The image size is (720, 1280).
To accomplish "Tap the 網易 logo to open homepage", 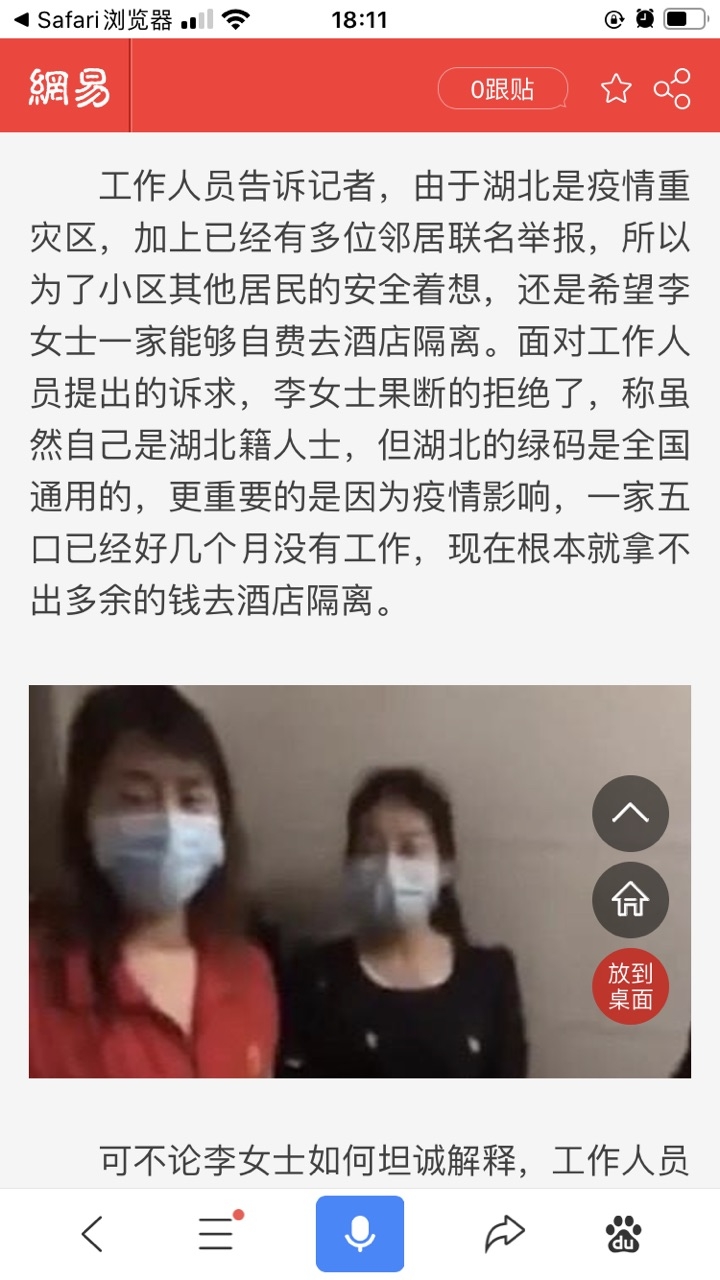I will click(69, 89).
